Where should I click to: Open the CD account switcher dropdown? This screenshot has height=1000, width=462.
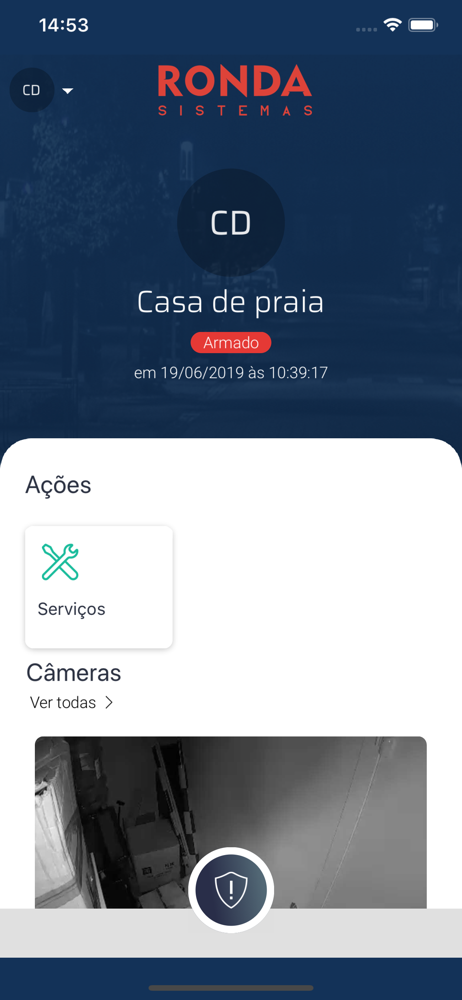(42, 90)
